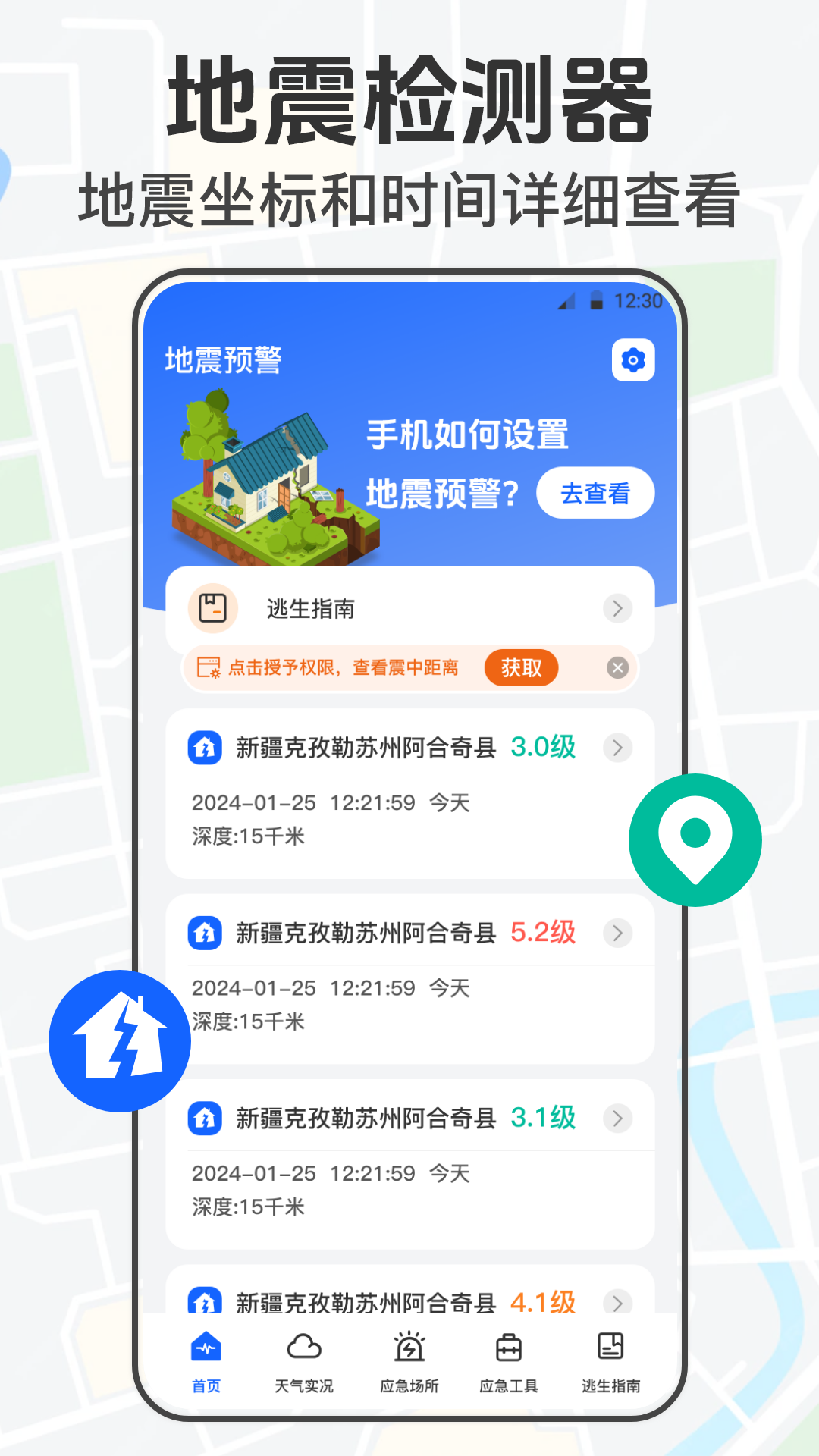Click the battery indicator in status bar
Screen dimensions: 819x1456
(x=595, y=302)
